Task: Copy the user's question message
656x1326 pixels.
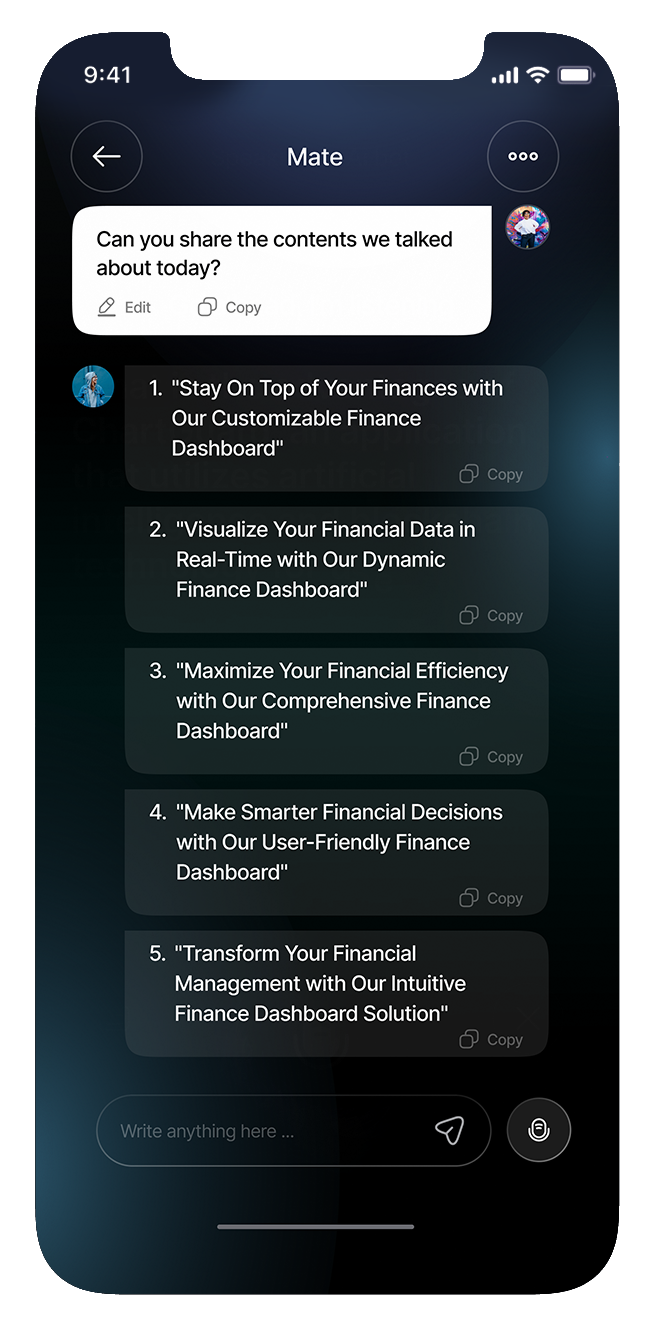Action: pyautogui.click(x=230, y=308)
